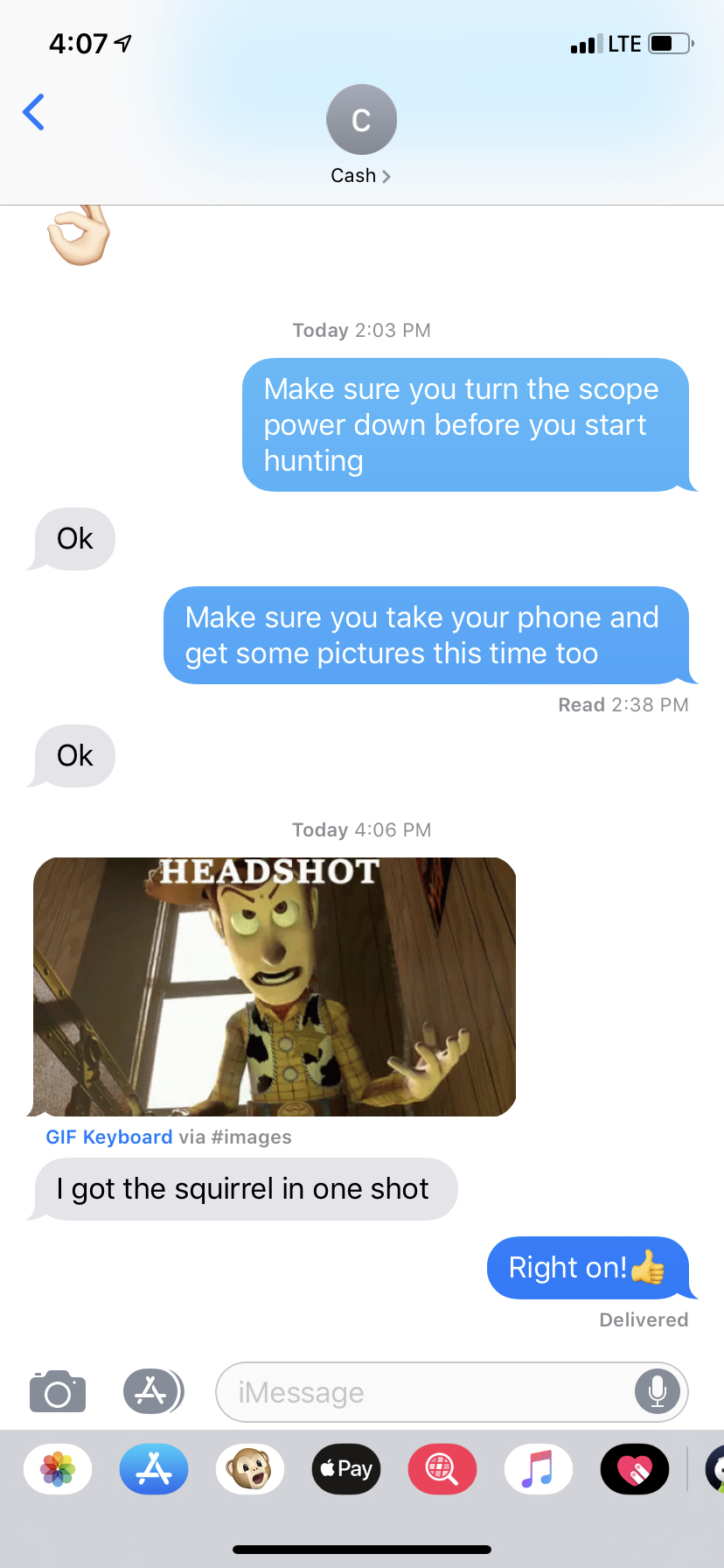Open the Animoji monkey app
Image resolution: width=724 pixels, height=1568 pixels.
[250, 1469]
